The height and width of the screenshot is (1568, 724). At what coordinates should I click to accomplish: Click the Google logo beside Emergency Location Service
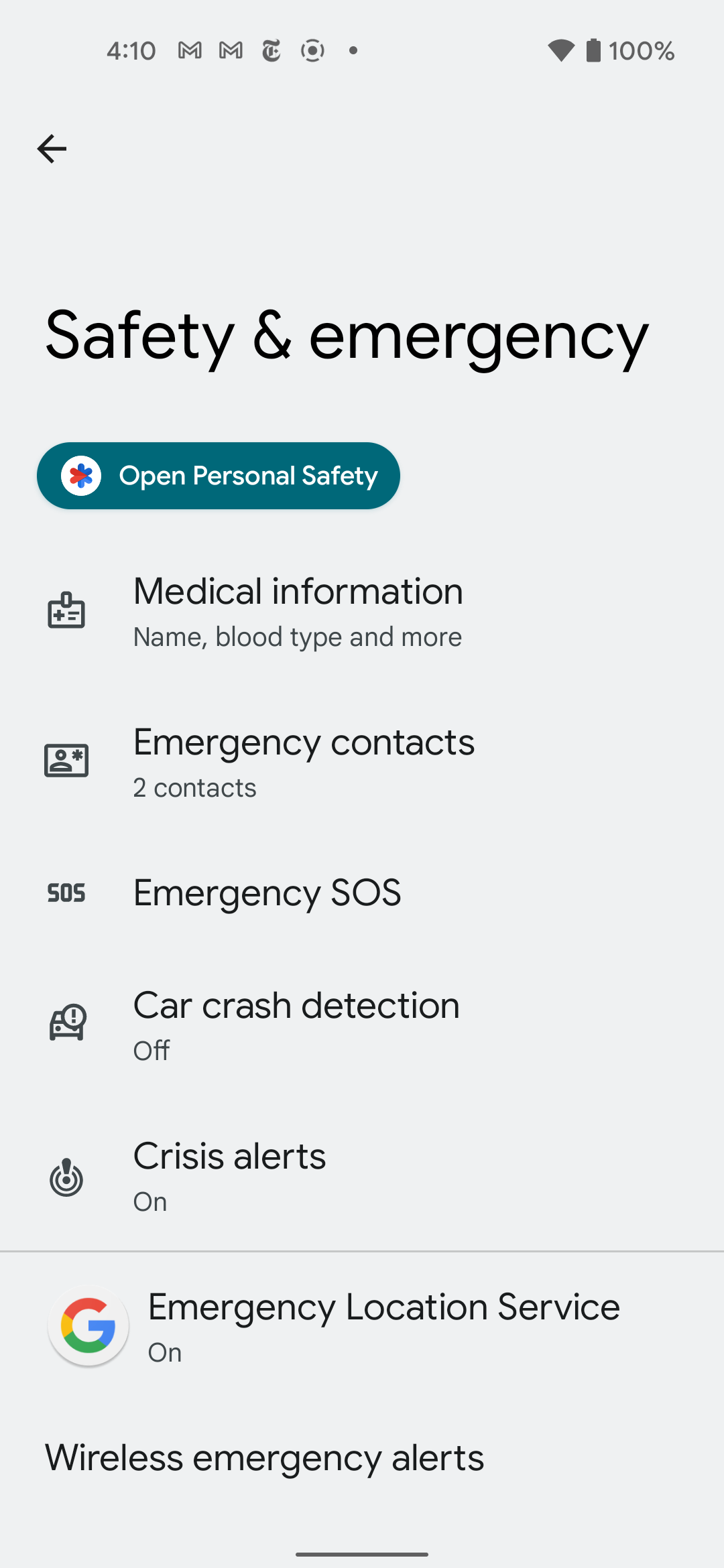coord(88,1326)
